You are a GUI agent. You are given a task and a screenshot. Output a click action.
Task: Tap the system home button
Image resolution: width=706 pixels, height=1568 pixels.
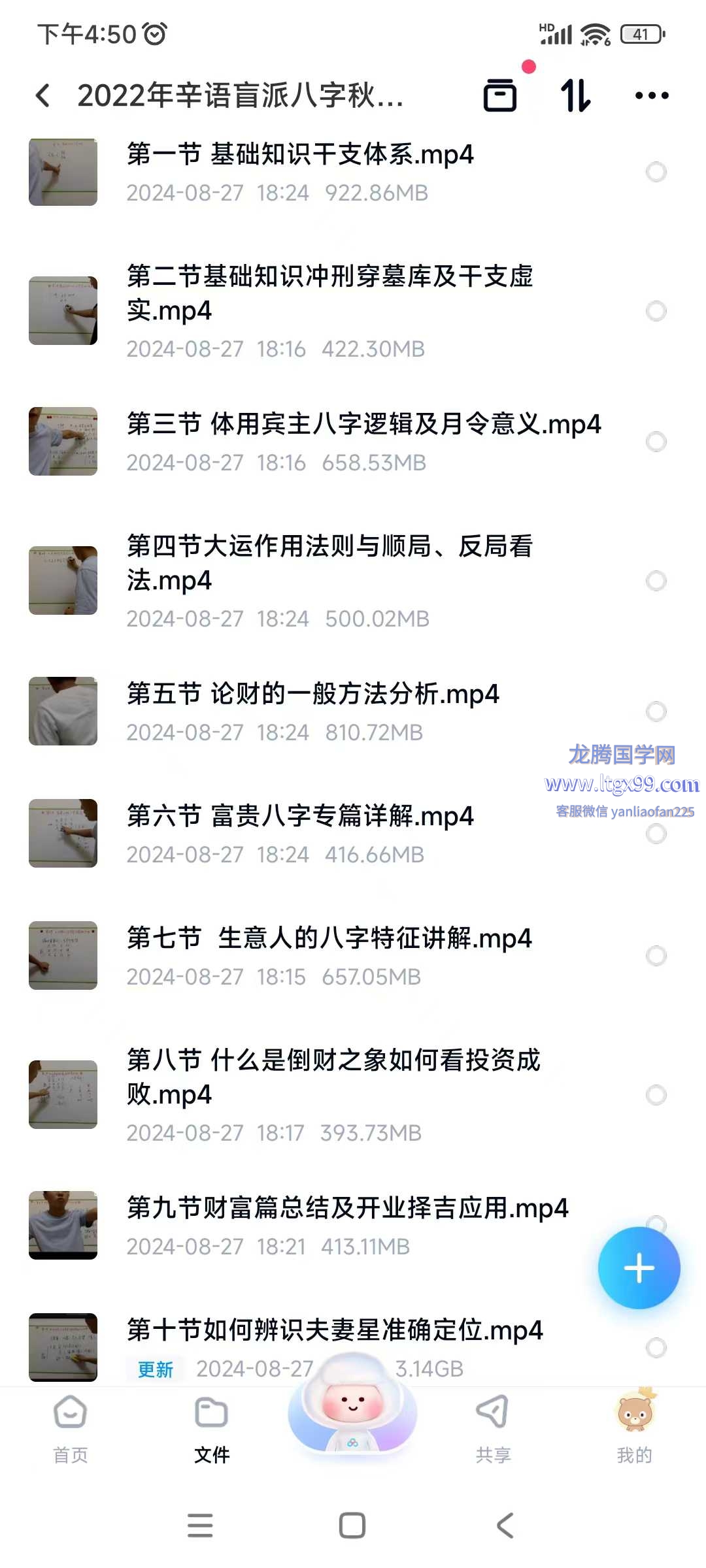point(352,1526)
